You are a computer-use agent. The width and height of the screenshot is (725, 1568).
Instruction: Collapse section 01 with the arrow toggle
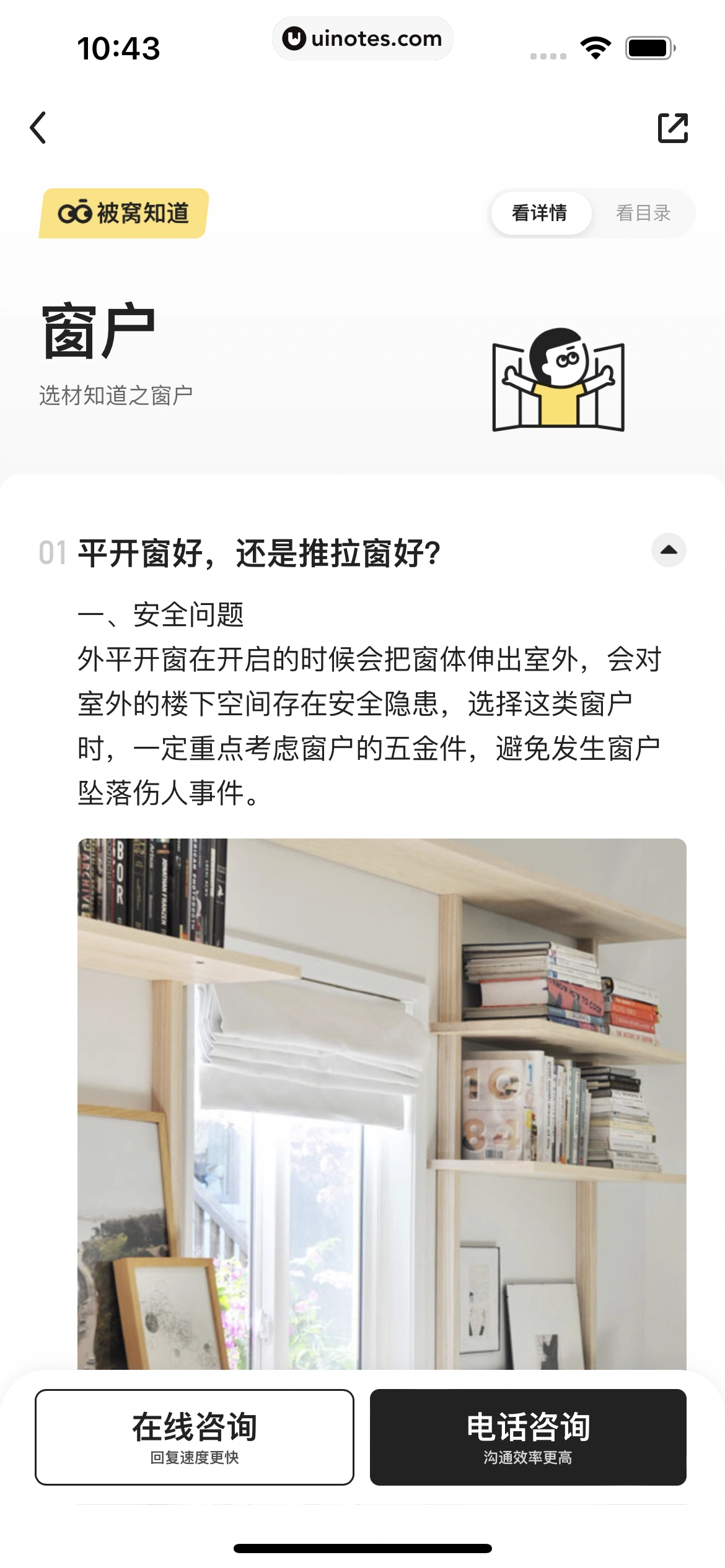pyautogui.click(x=668, y=550)
